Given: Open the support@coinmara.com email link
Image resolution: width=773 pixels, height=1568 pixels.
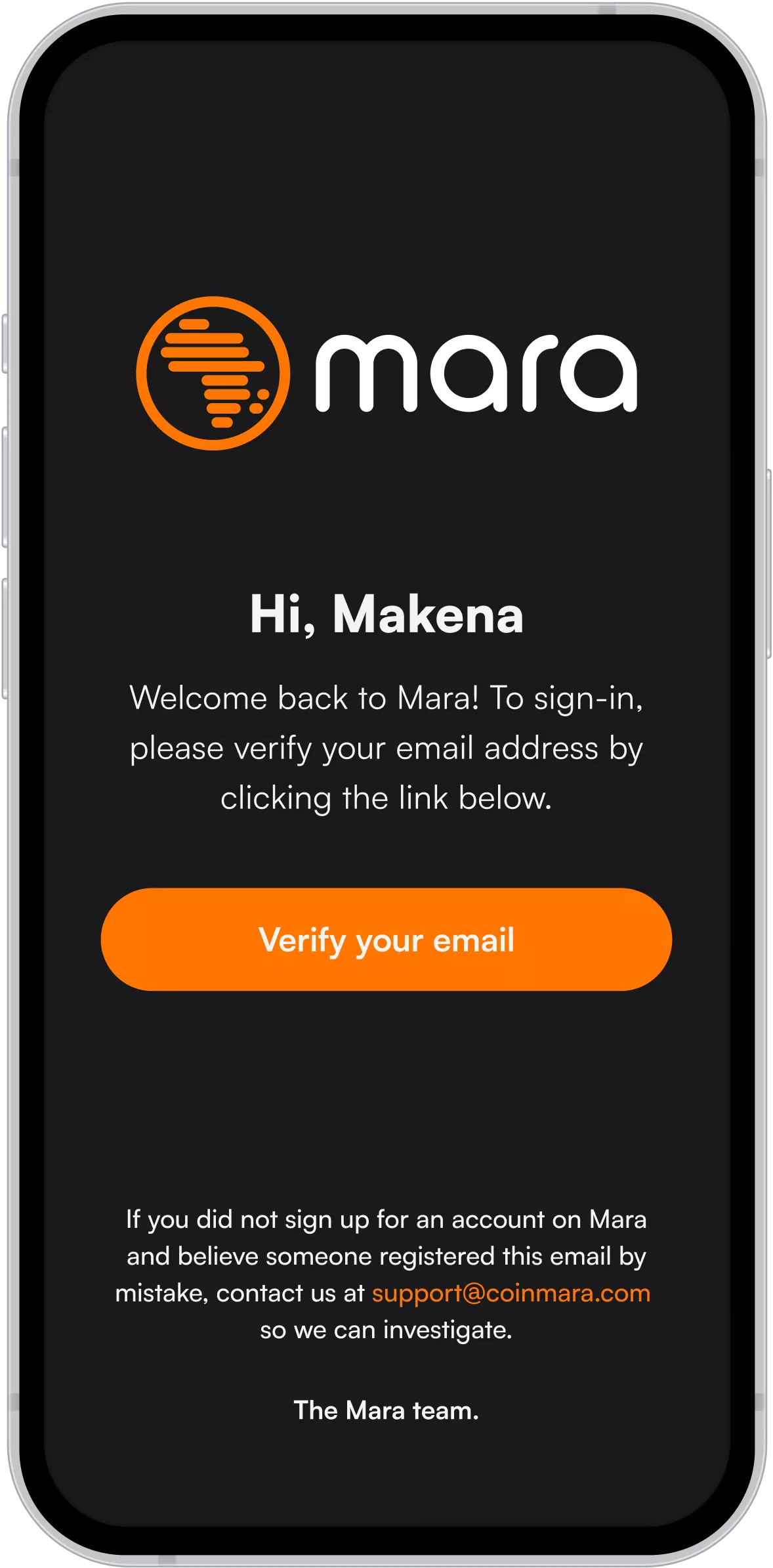Looking at the screenshot, I should pos(511,1293).
